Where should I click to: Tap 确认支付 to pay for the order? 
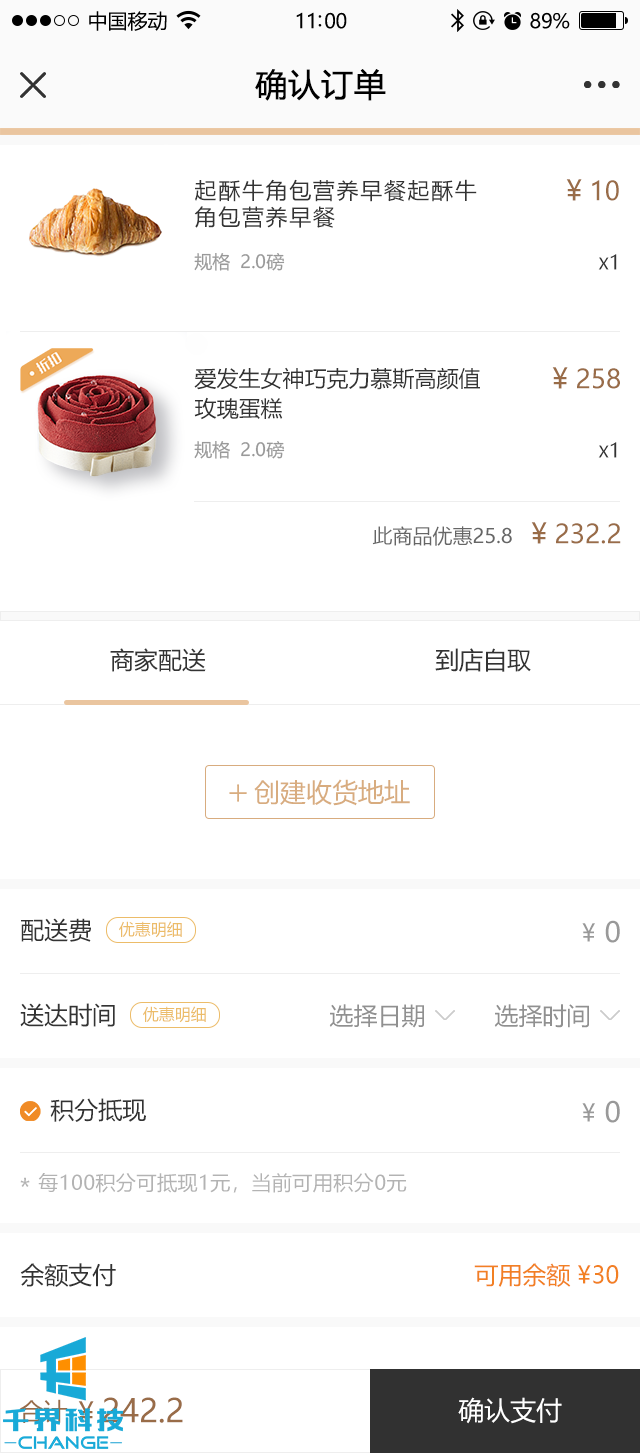click(x=509, y=1410)
